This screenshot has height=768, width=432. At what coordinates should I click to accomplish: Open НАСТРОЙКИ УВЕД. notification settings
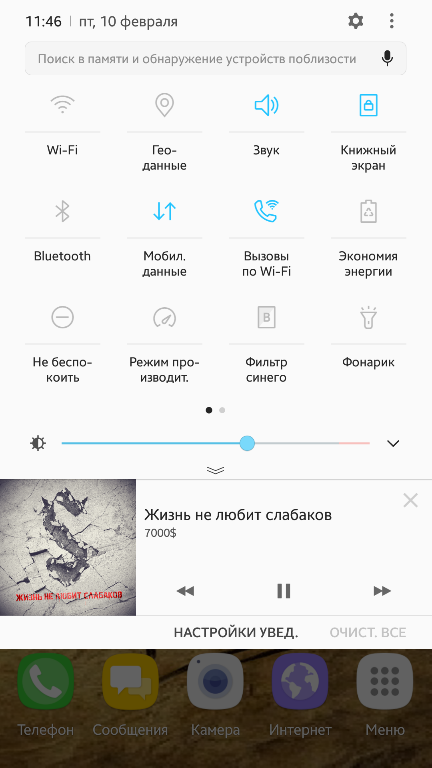click(x=236, y=632)
